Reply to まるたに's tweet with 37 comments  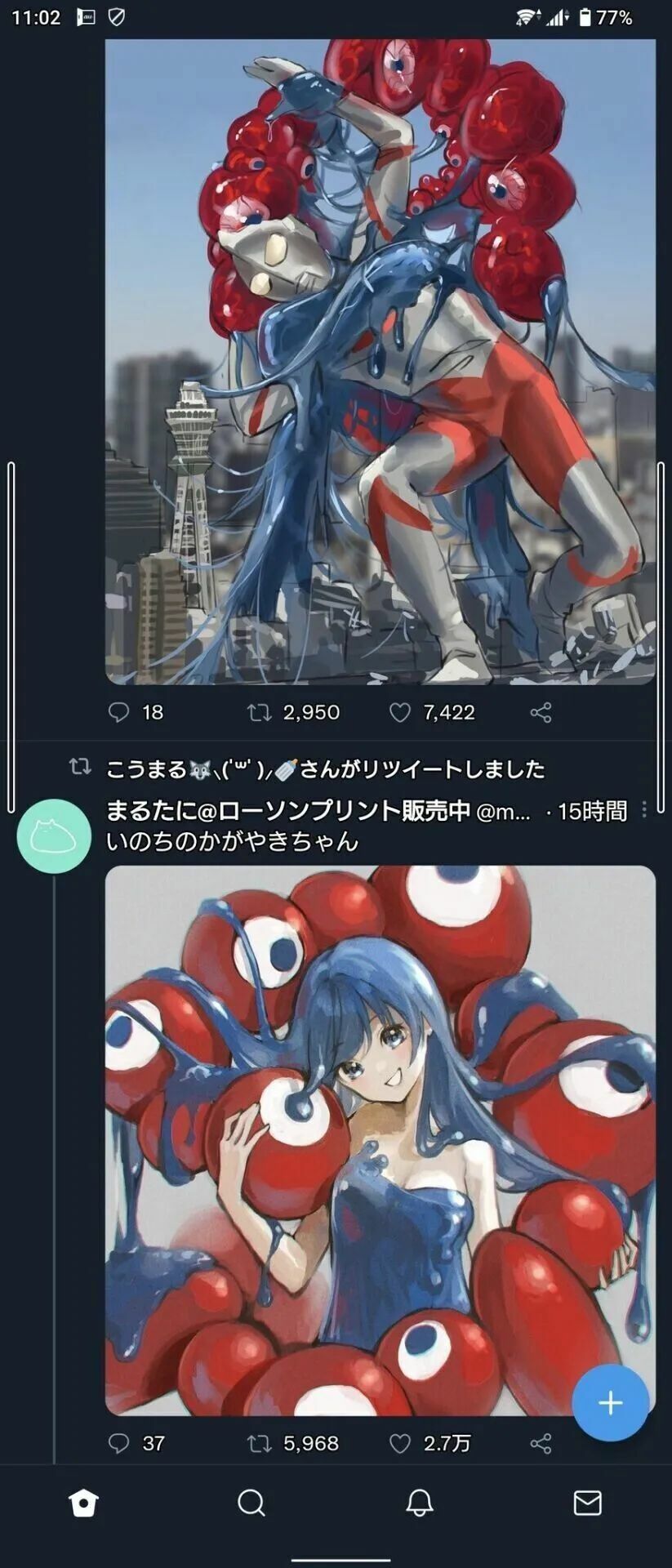click(119, 1443)
